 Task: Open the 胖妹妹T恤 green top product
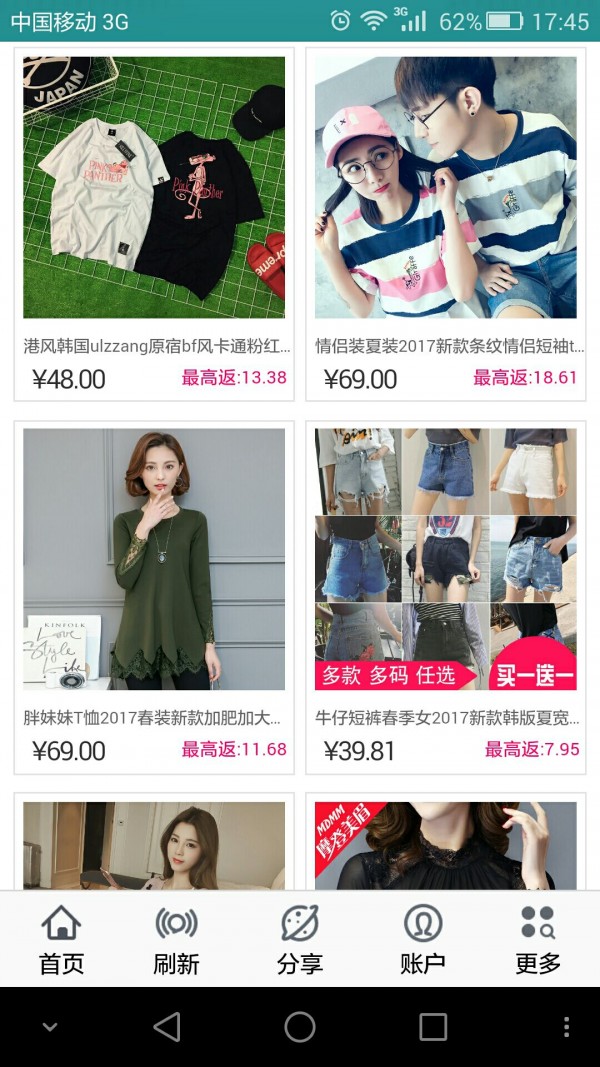(x=154, y=597)
